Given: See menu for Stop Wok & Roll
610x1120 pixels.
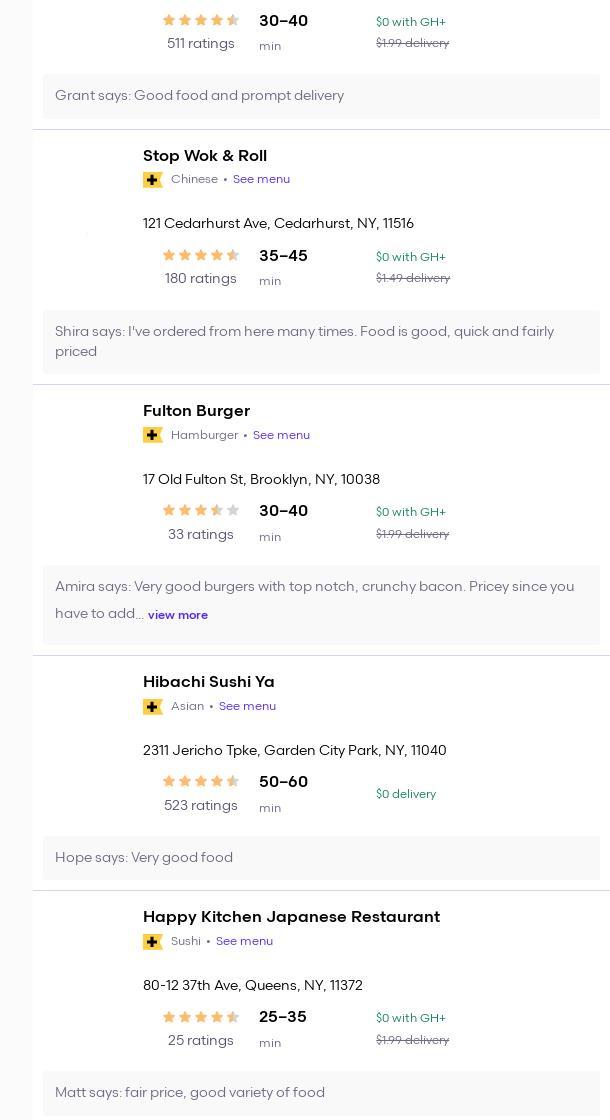Looking at the screenshot, I should 261,180.
